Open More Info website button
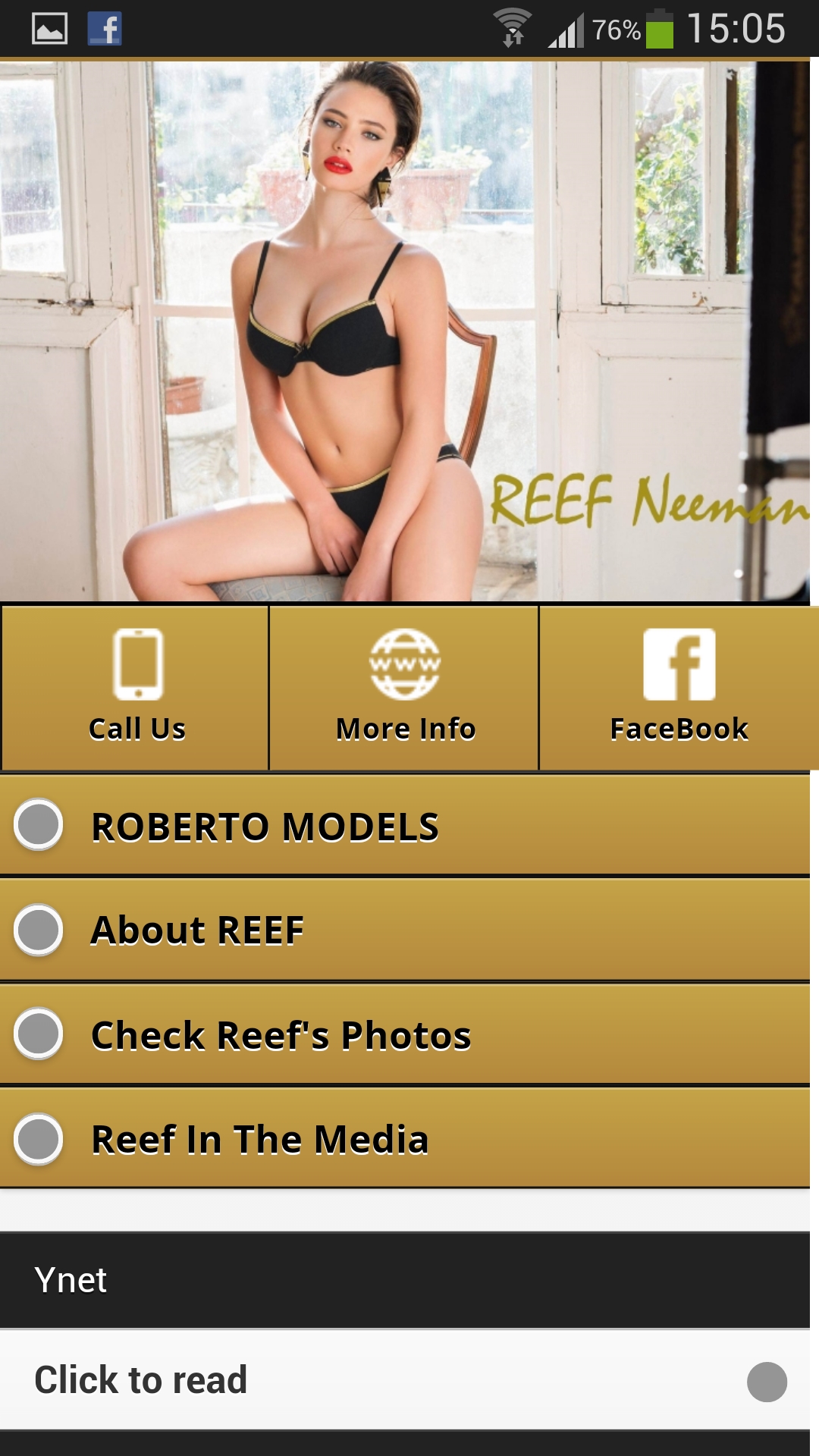Viewport: 819px width, 1456px height. click(405, 687)
